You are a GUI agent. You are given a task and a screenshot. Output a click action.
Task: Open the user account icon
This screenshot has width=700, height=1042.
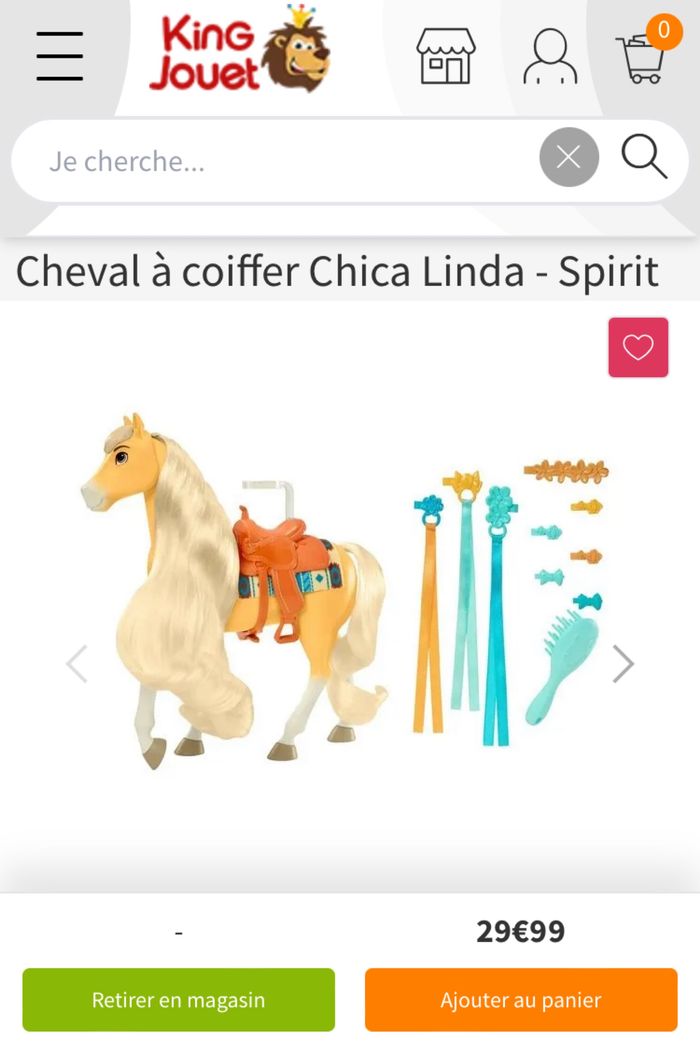550,56
